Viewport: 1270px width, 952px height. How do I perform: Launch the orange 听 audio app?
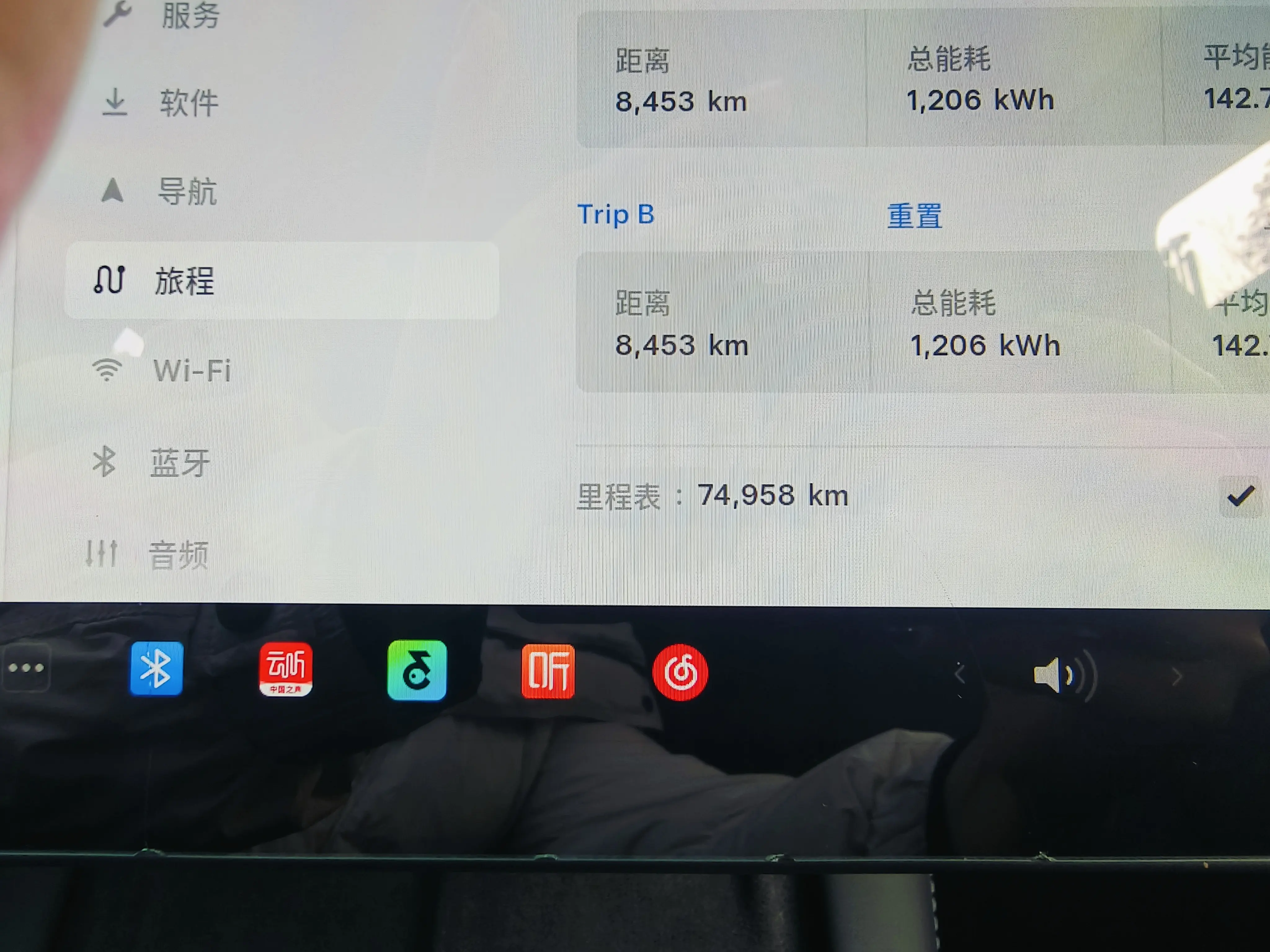[548, 672]
